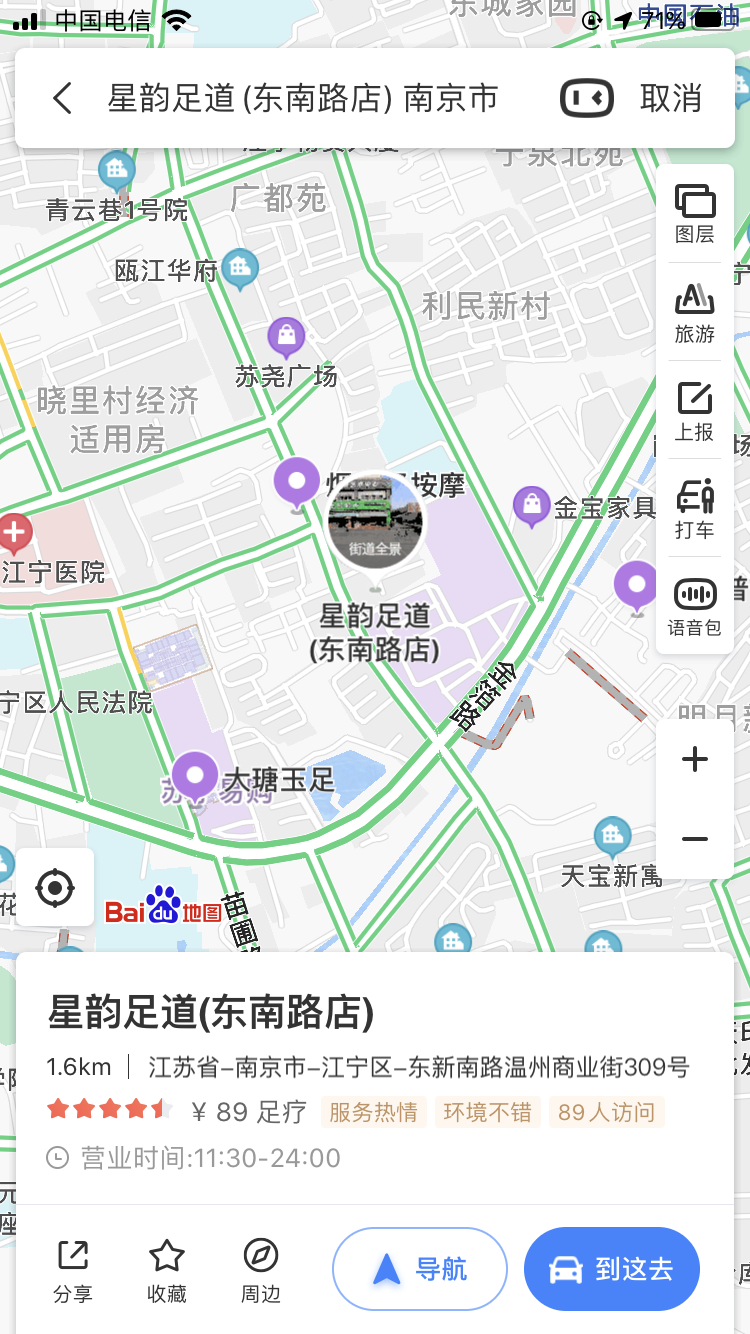Open 上报 to report an issue
This screenshot has width=750, height=1334.
pos(694,410)
